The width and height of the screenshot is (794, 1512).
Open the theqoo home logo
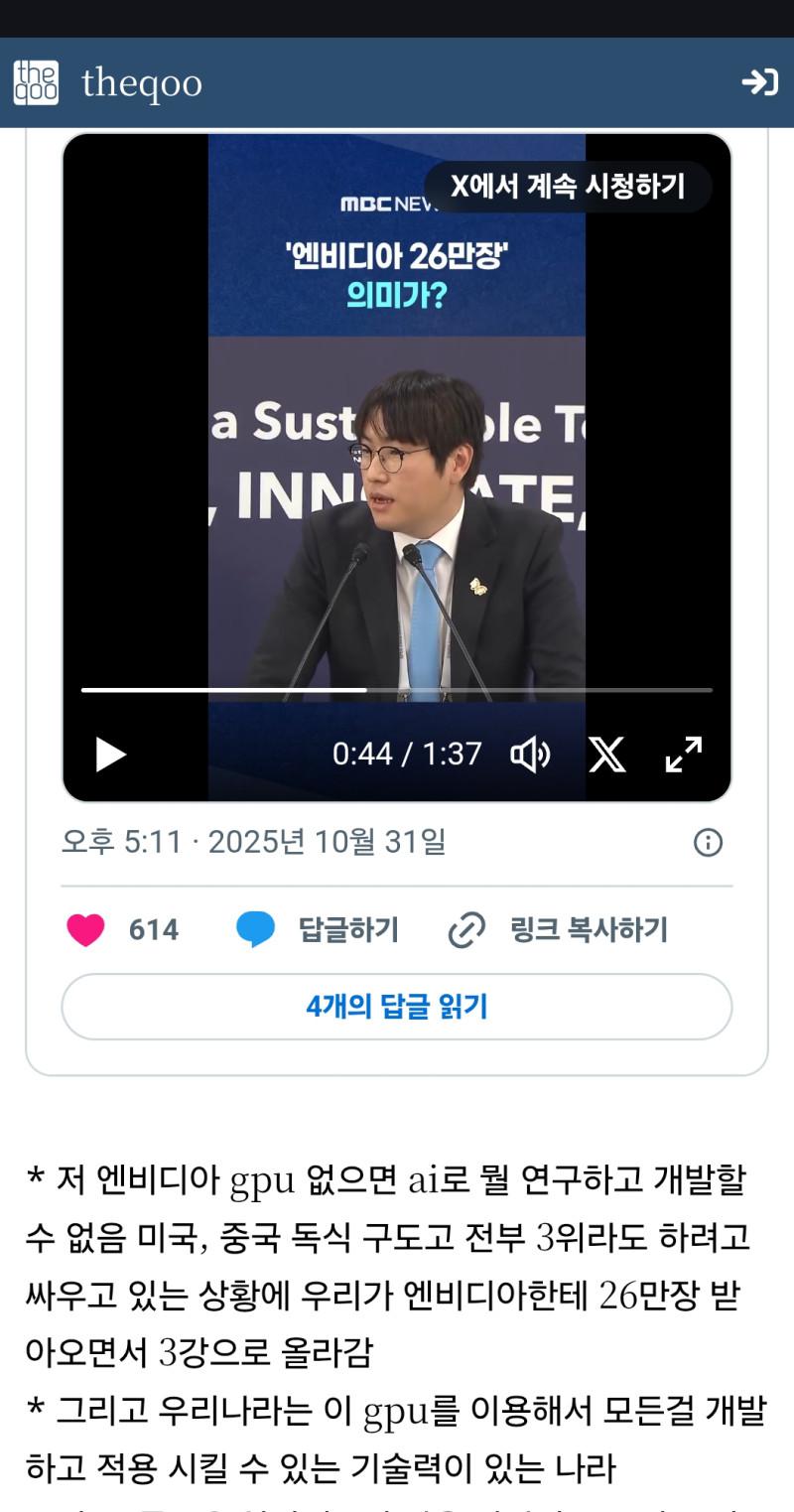click(36, 82)
